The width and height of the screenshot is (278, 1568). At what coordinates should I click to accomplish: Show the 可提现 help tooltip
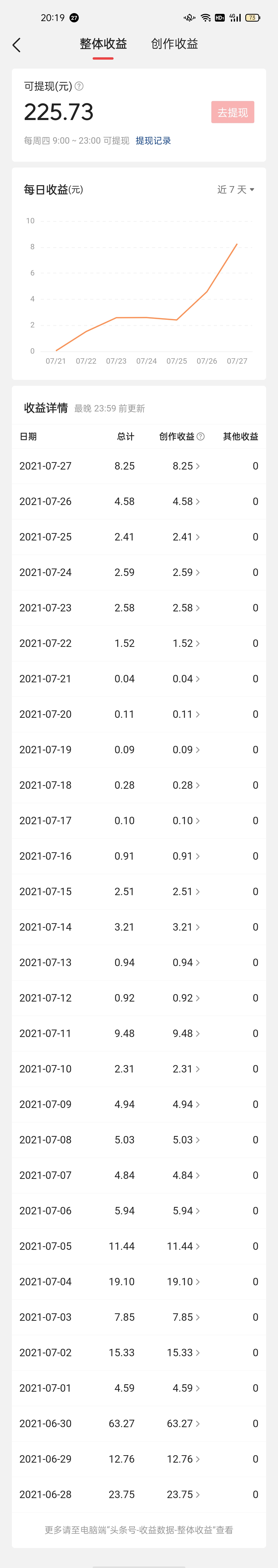pos(79,86)
